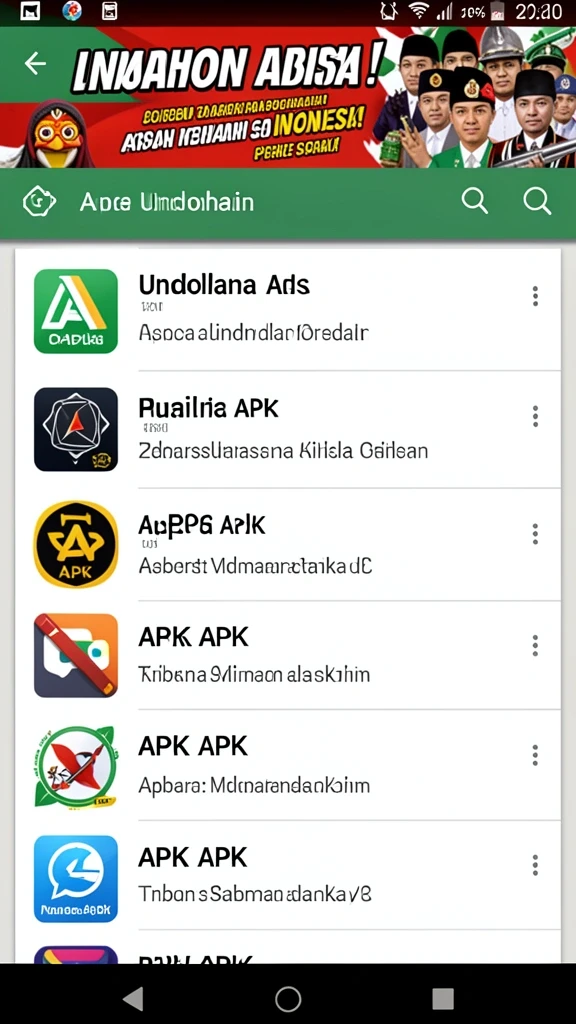Open the Undollana Ads app row
The width and height of the screenshot is (576, 1024).
(287, 310)
